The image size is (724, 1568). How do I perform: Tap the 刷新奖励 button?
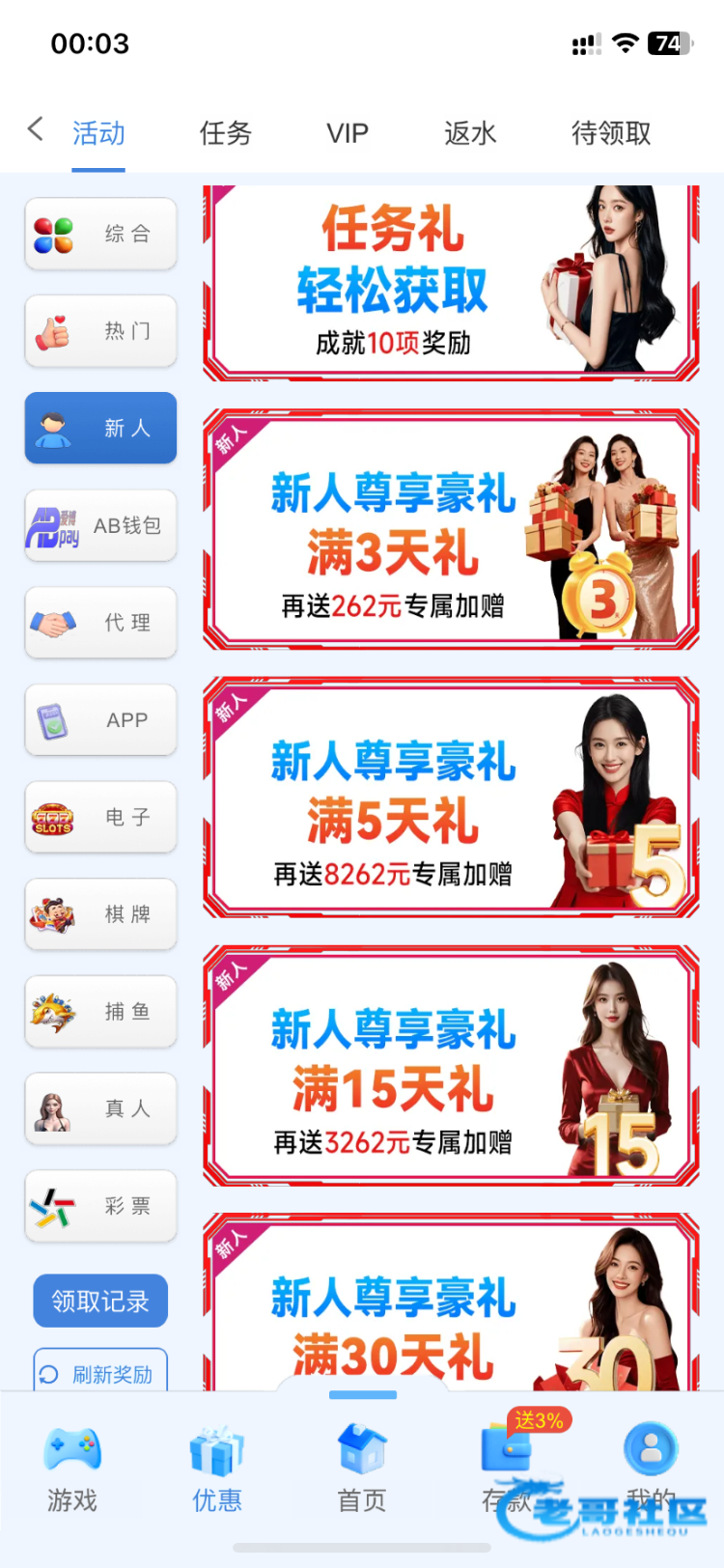(x=100, y=1372)
